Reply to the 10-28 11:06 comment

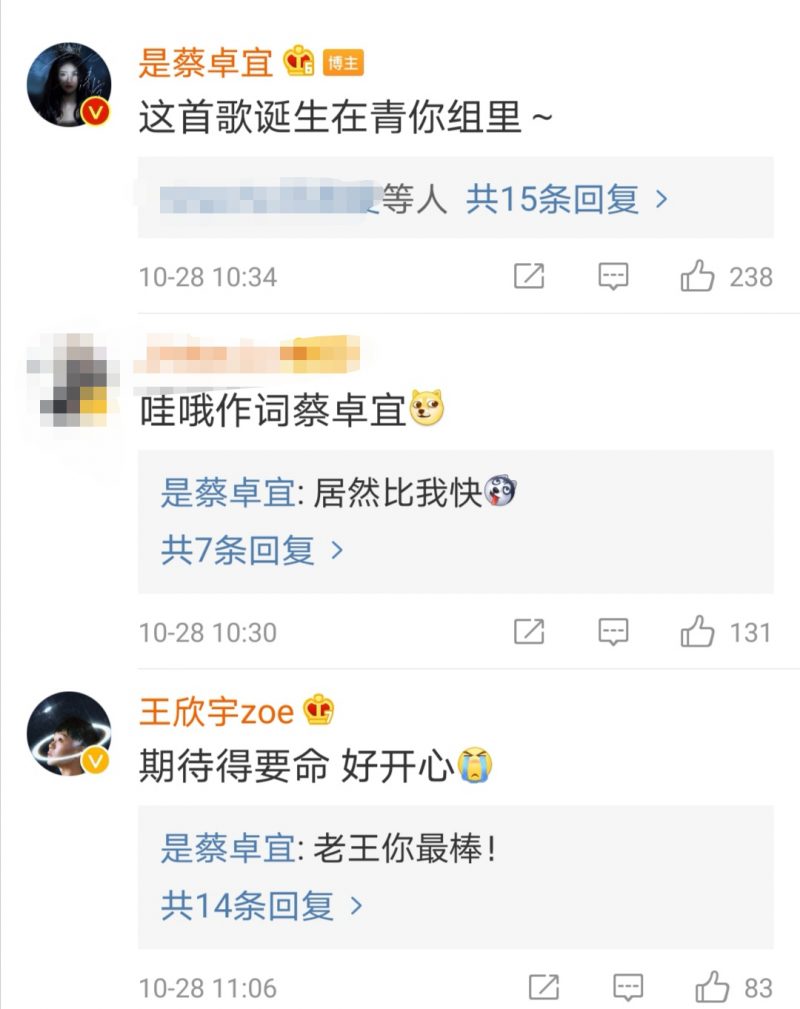627,988
